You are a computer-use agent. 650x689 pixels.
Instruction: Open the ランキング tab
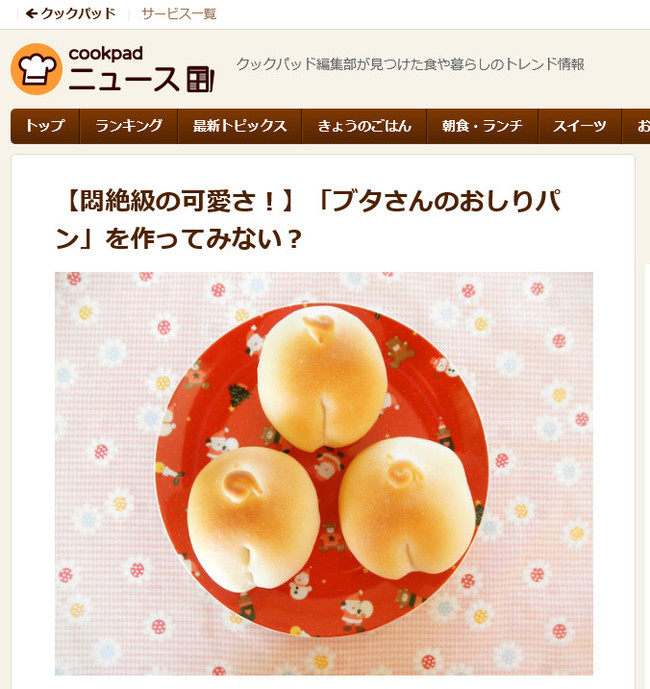coord(129,126)
